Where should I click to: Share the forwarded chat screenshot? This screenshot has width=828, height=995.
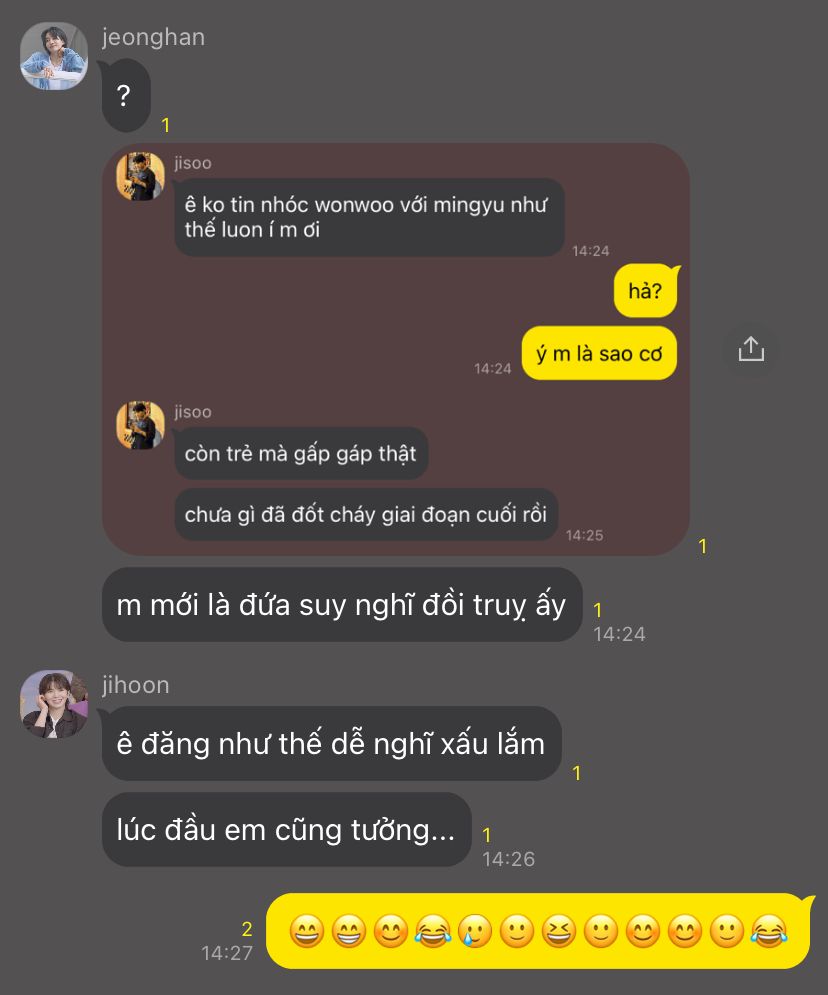pos(751,350)
